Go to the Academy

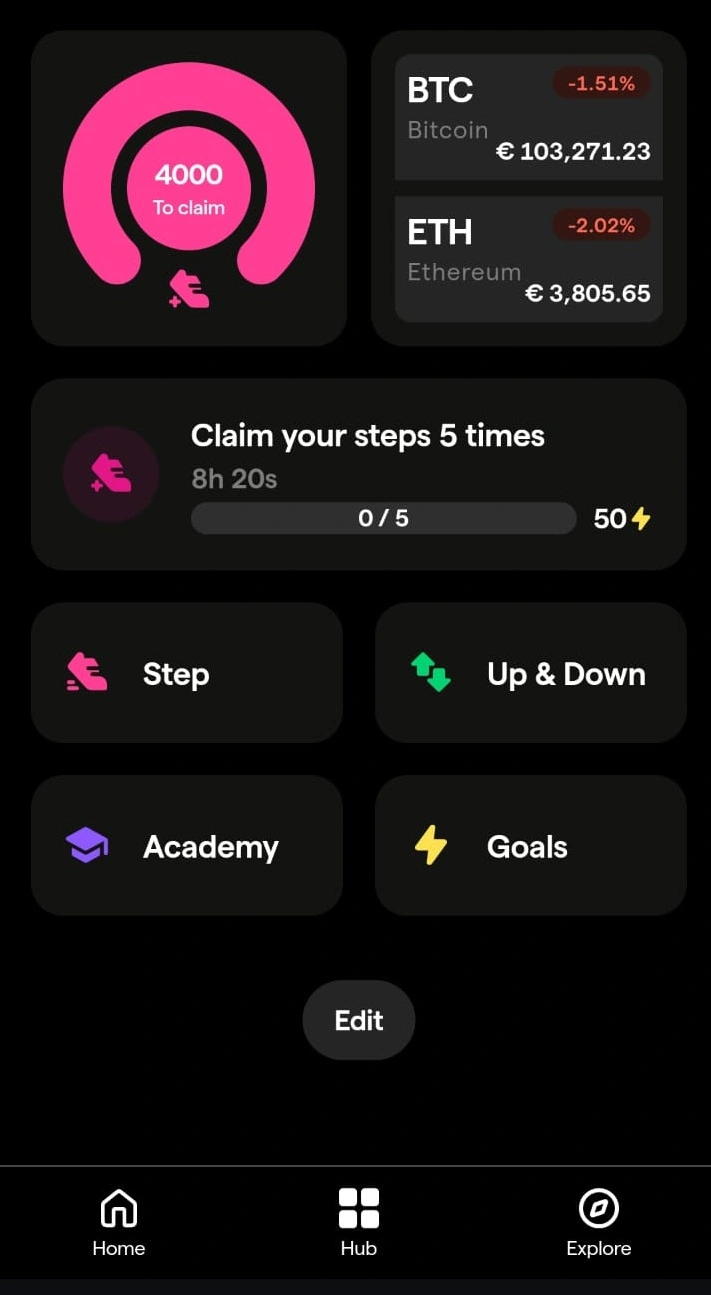click(x=187, y=845)
